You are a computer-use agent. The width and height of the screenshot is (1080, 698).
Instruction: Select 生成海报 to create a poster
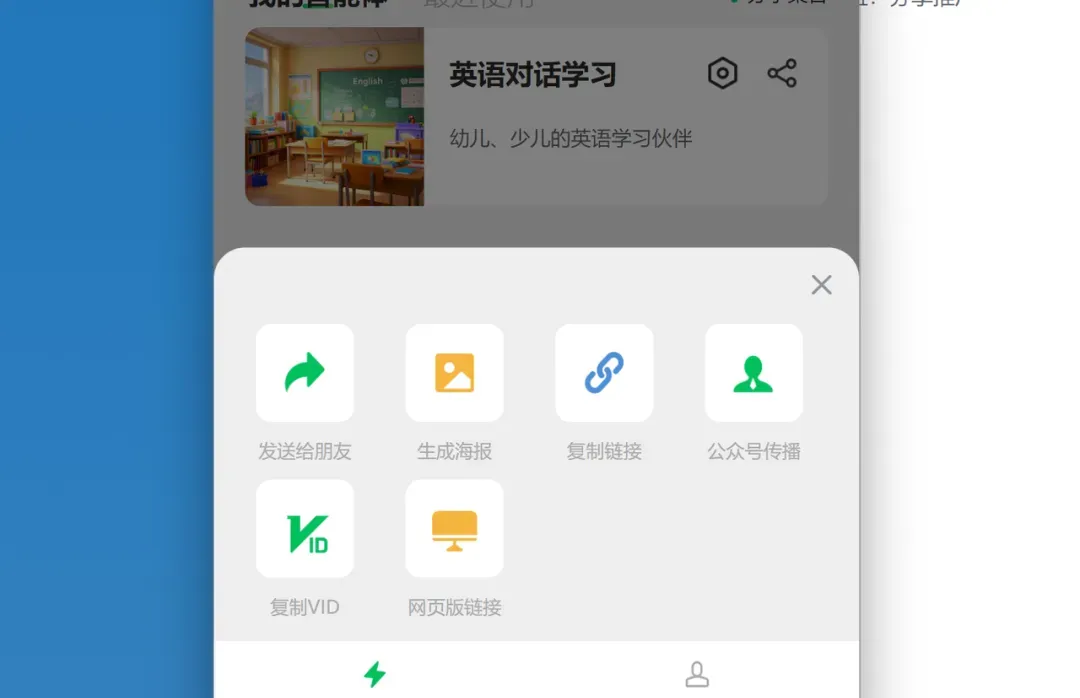(454, 373)
